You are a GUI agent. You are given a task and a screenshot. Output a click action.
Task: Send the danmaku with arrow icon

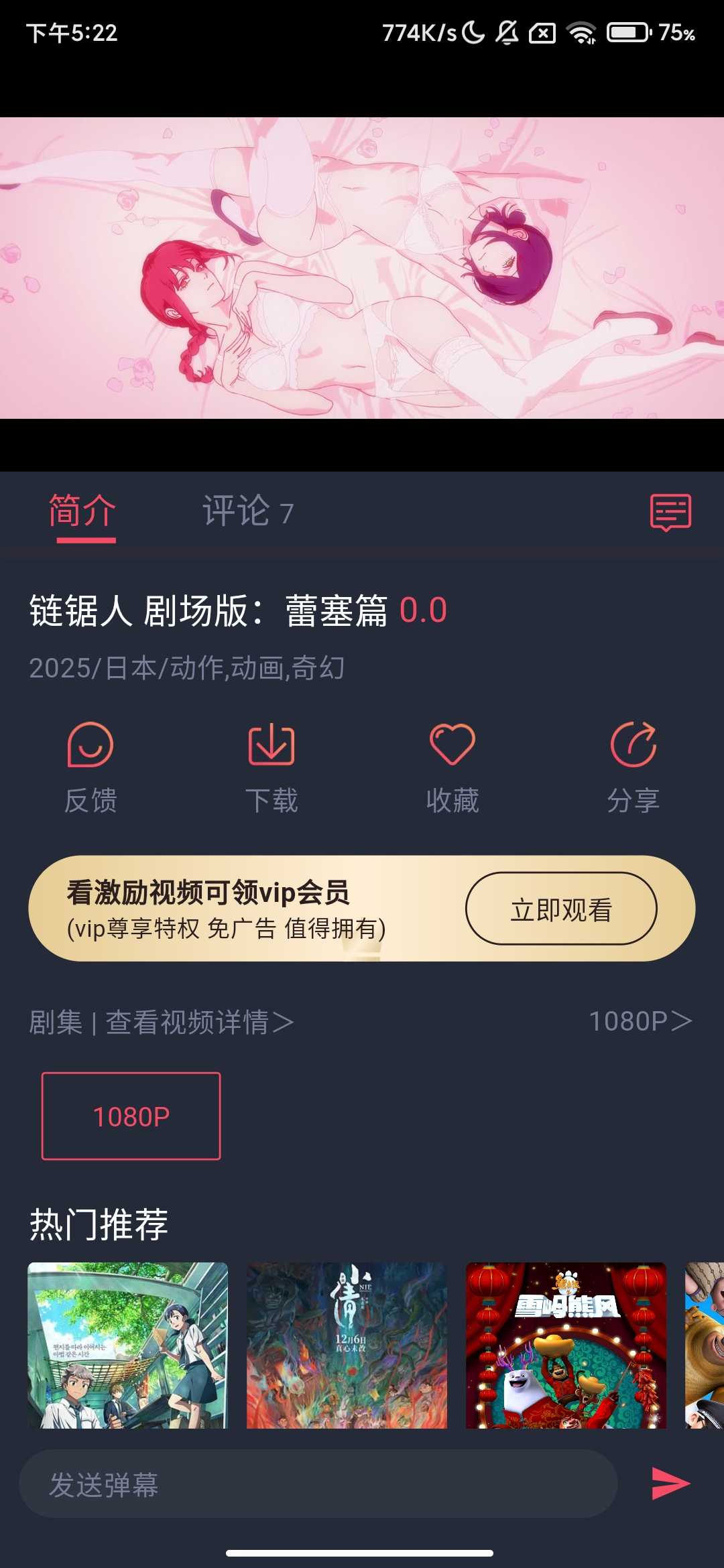tap(670, 1483)
